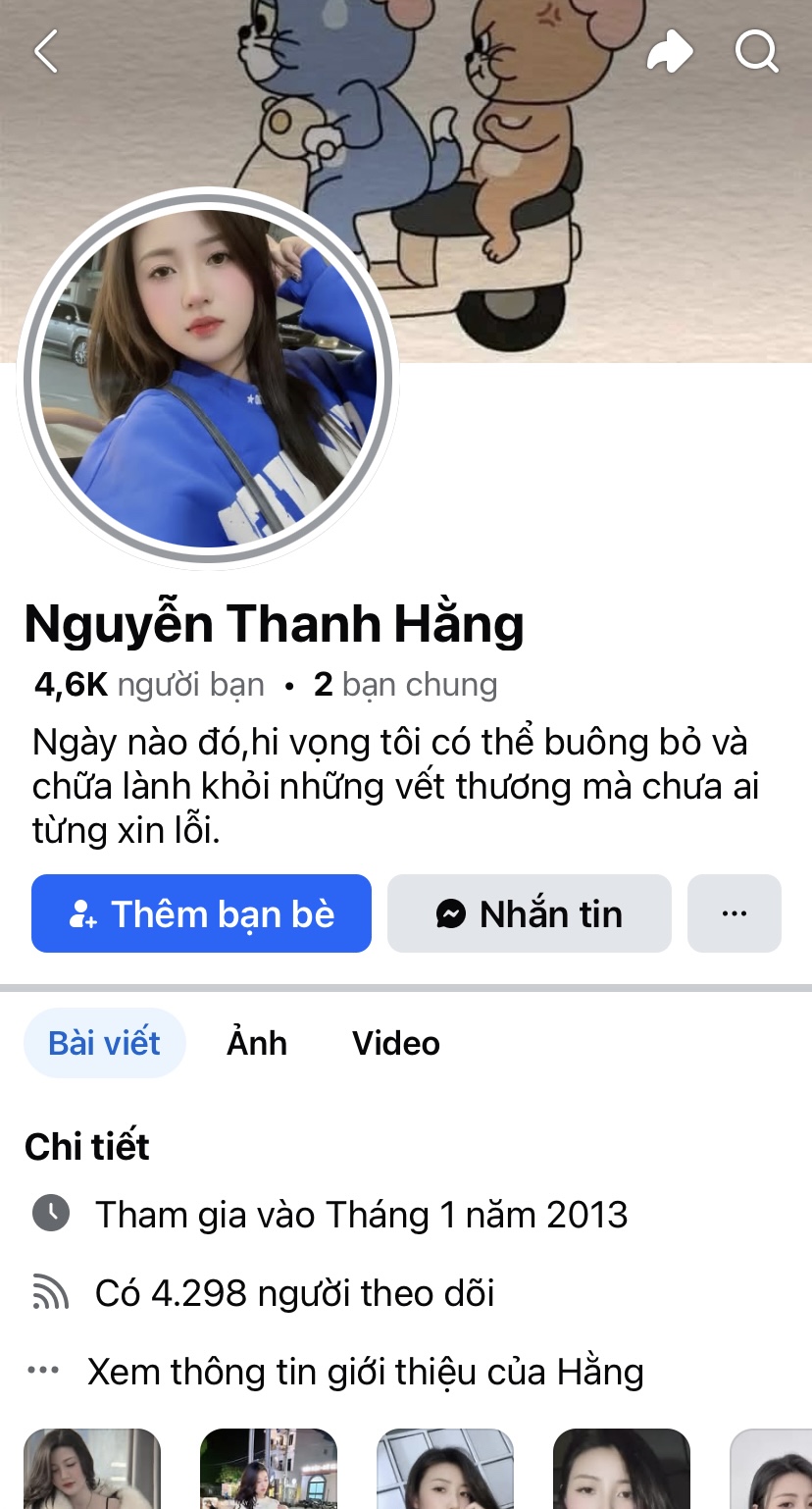Viewport: 812px width, 1509px height.
Task: Share this profile via arrow icon
Action: pos(670,51)
